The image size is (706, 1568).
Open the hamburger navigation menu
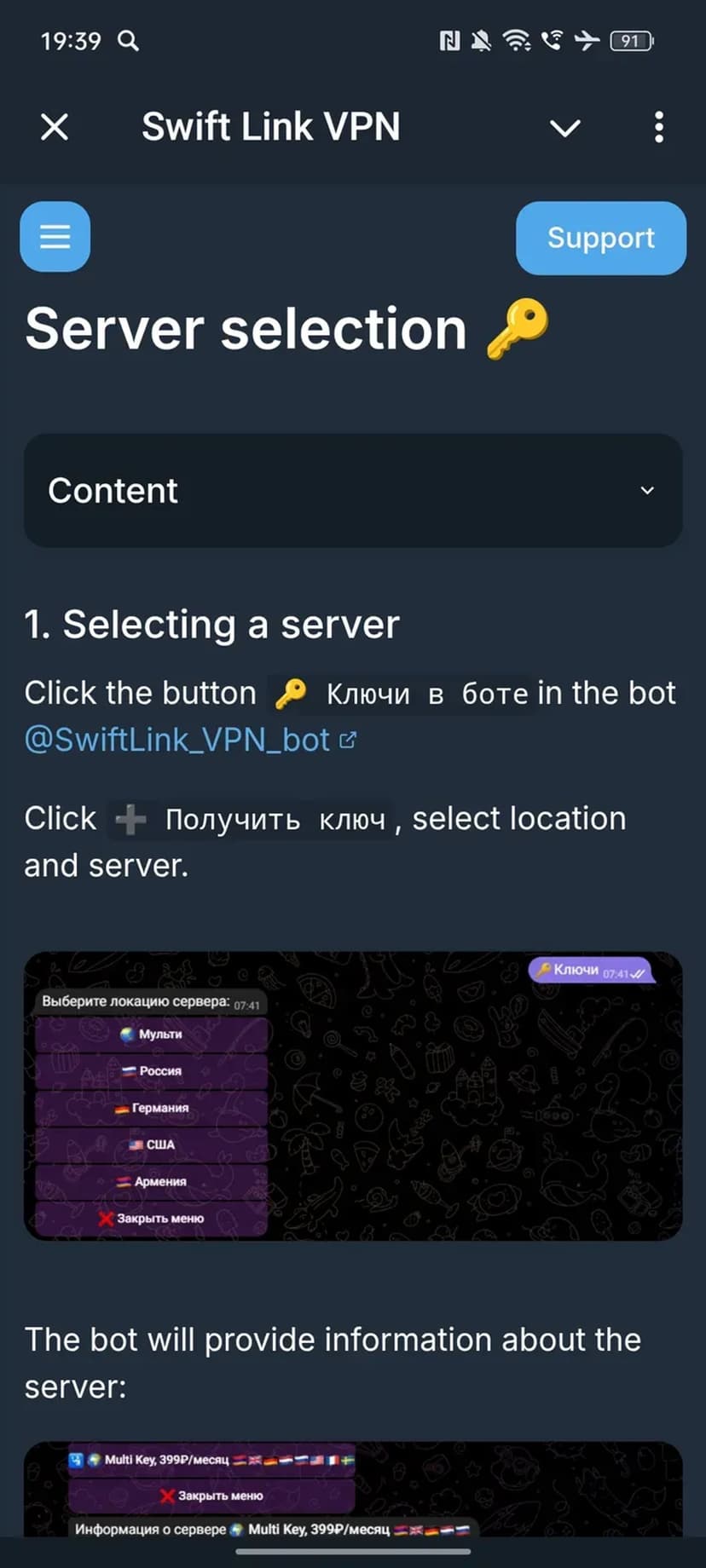(x=55, y=237)
